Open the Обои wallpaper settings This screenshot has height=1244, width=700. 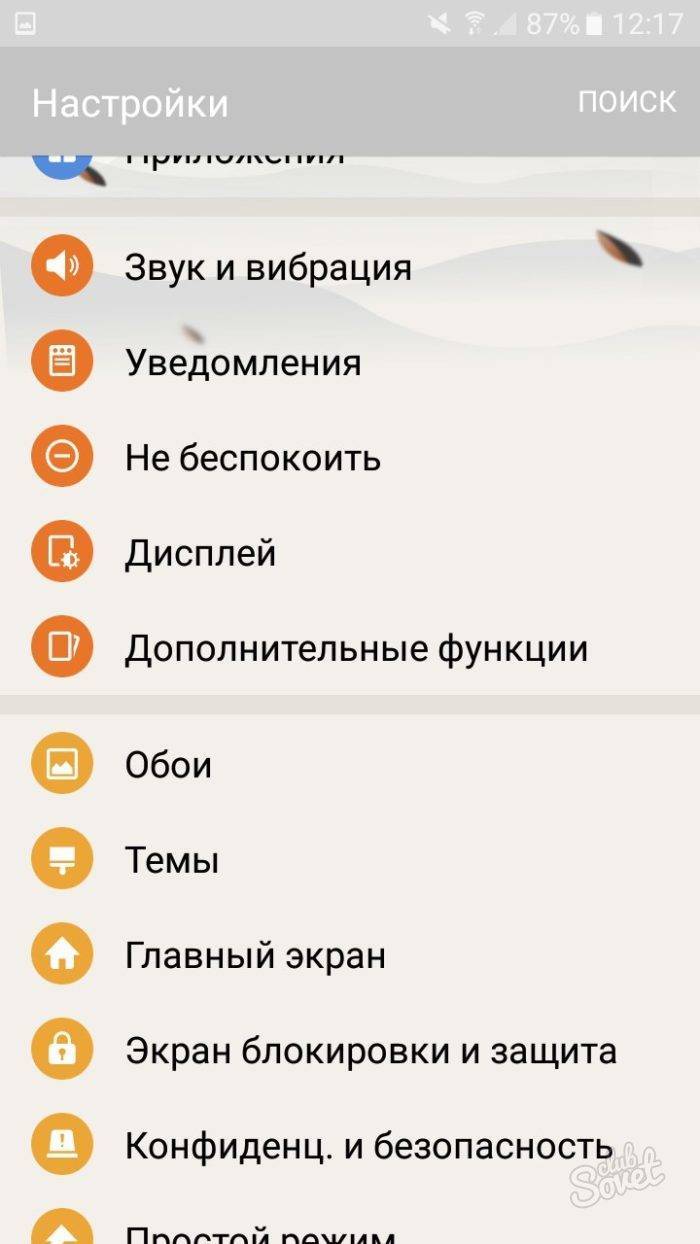(168, 765)
